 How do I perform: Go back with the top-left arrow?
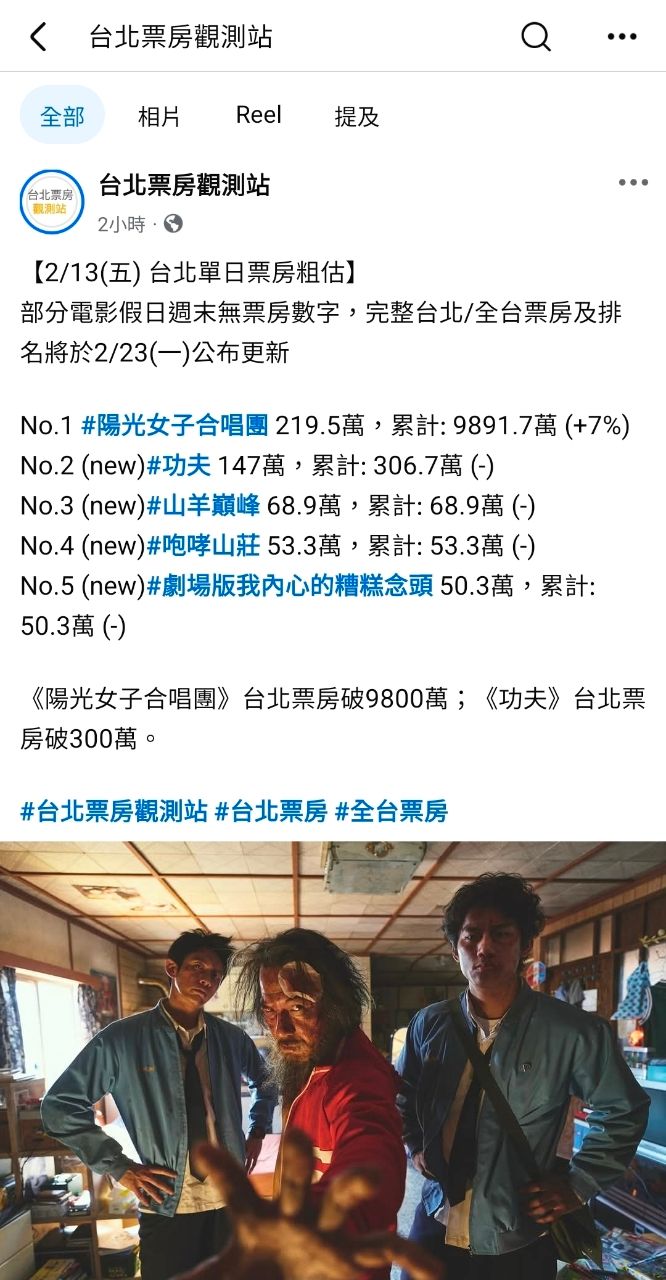point(38,38)
